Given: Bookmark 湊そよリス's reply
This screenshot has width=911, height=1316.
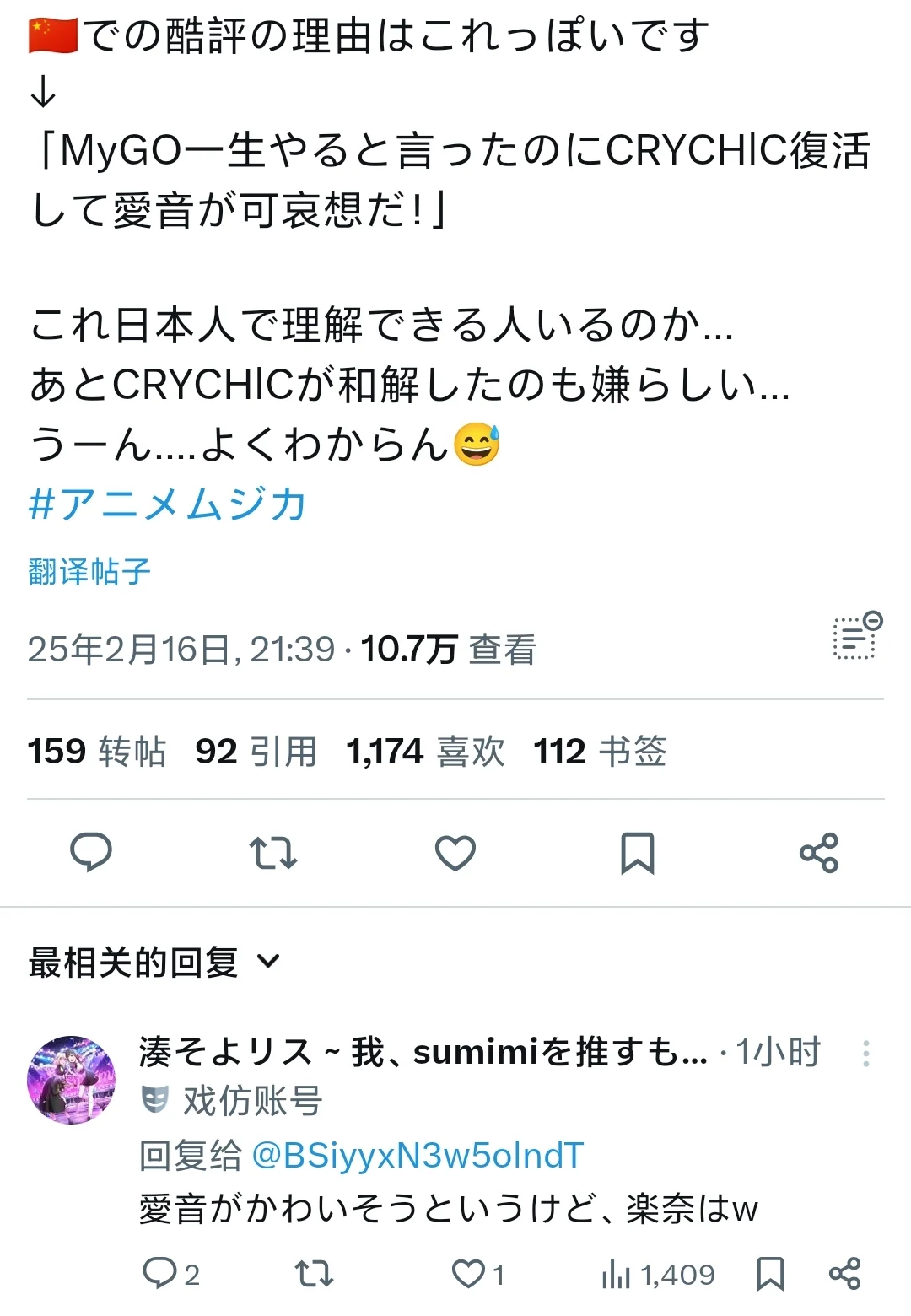Looking at the screenshot, I should pos(770,1273).
